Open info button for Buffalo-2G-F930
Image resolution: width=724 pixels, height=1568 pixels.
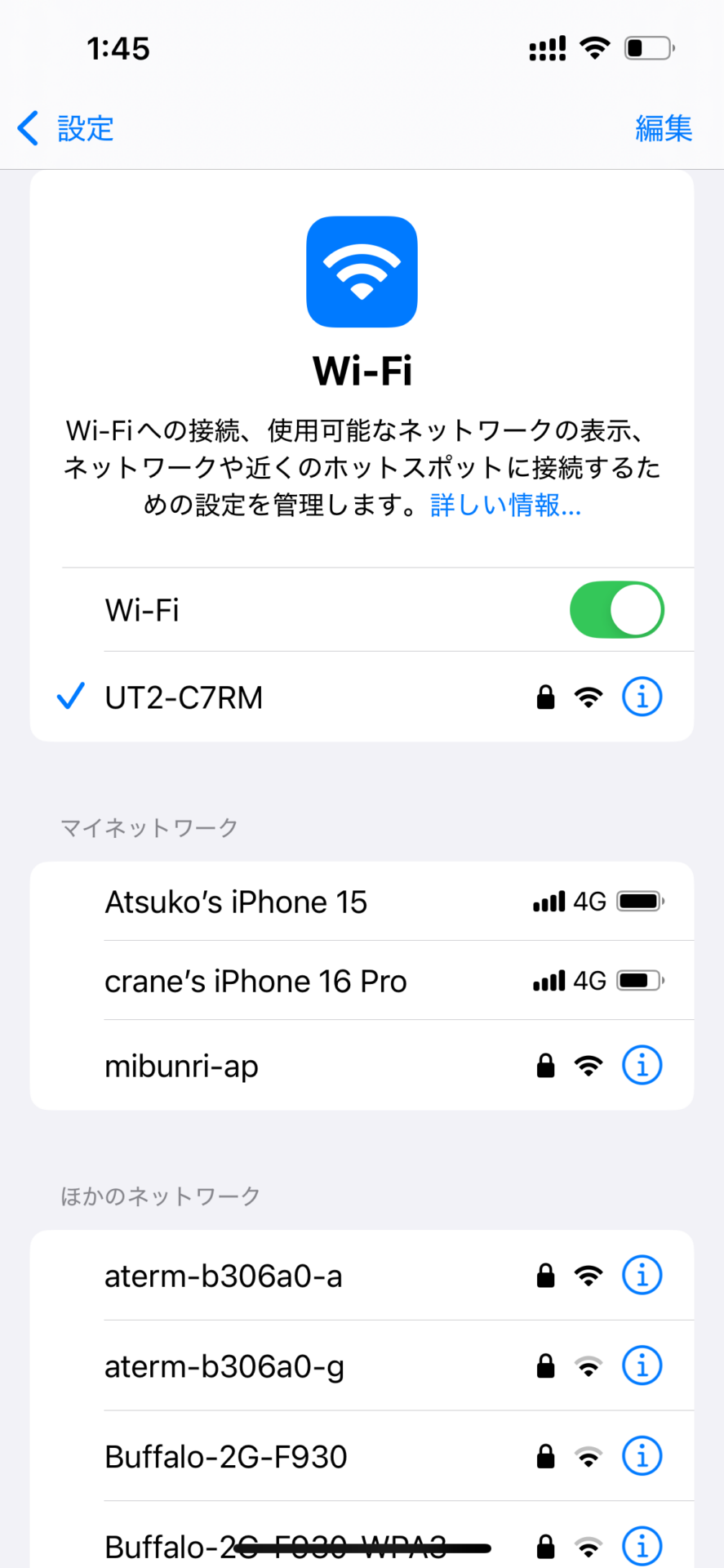pos(642,1456)
